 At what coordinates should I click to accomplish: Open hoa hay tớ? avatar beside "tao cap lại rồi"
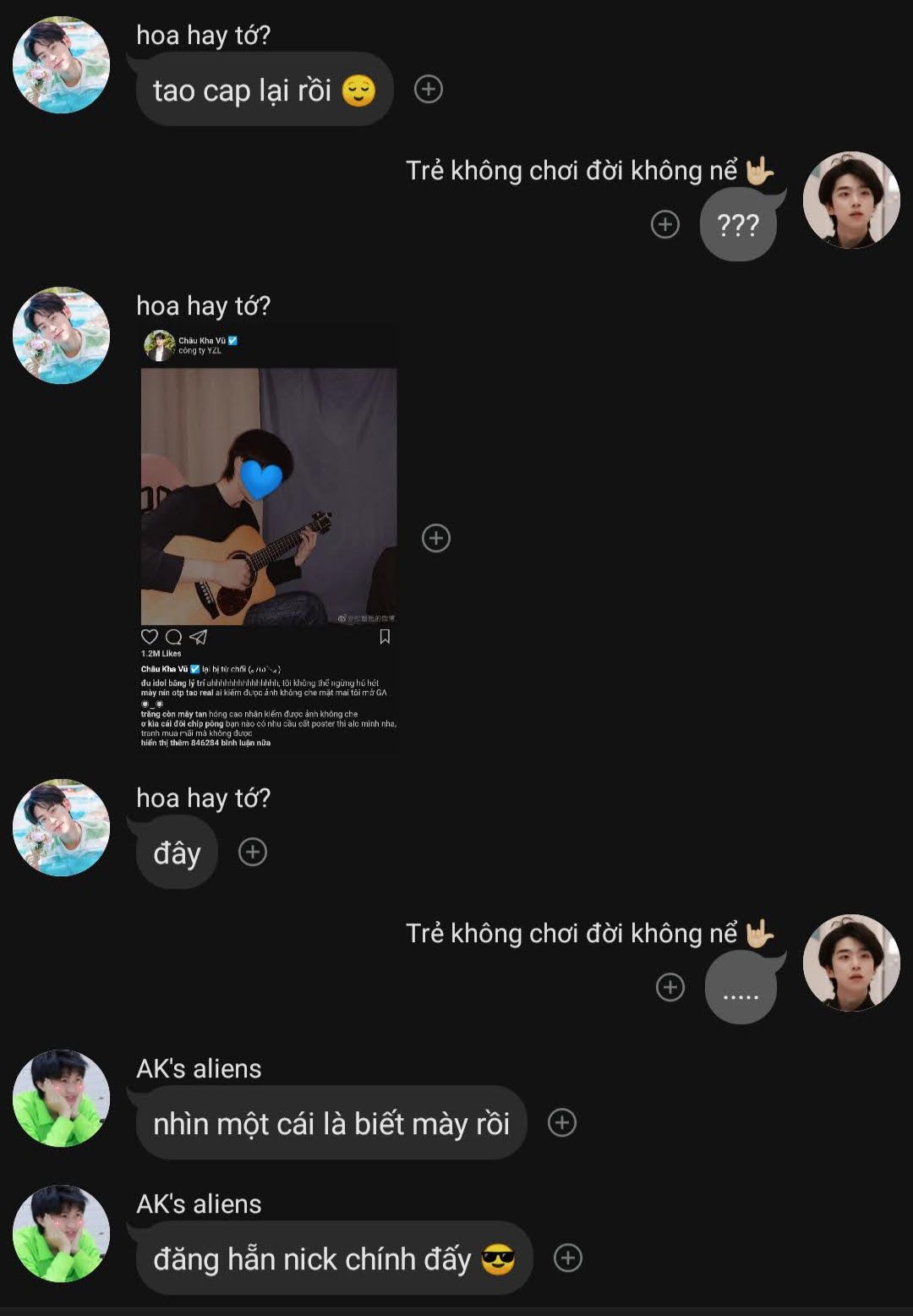61,65
